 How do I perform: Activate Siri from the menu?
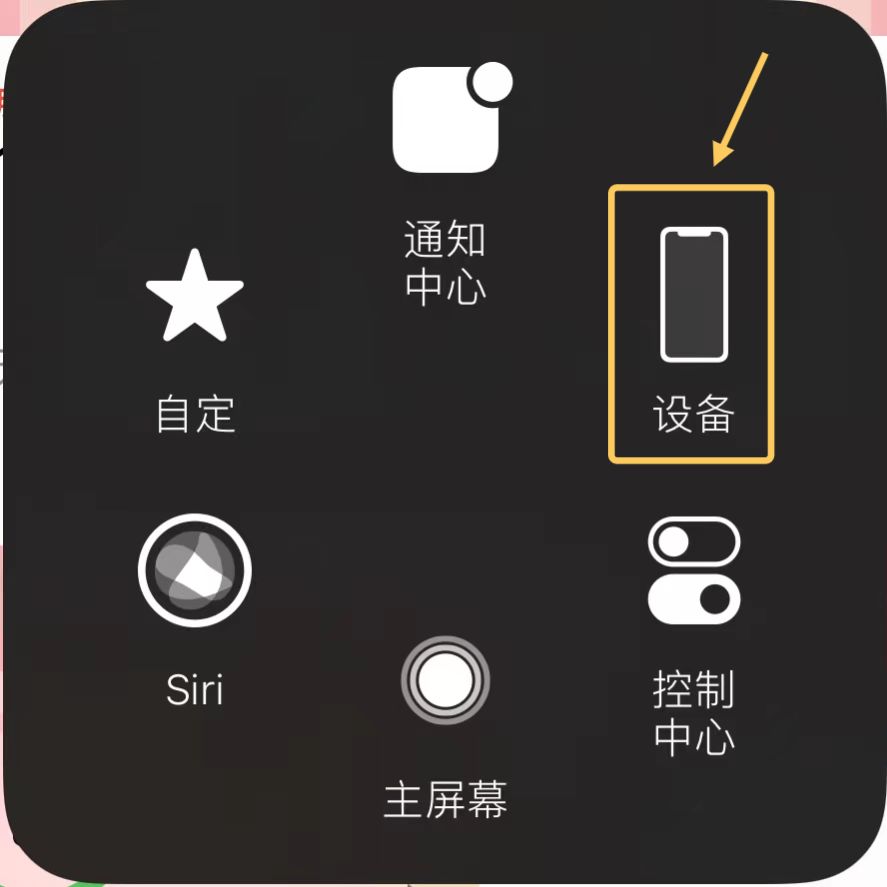195,571
